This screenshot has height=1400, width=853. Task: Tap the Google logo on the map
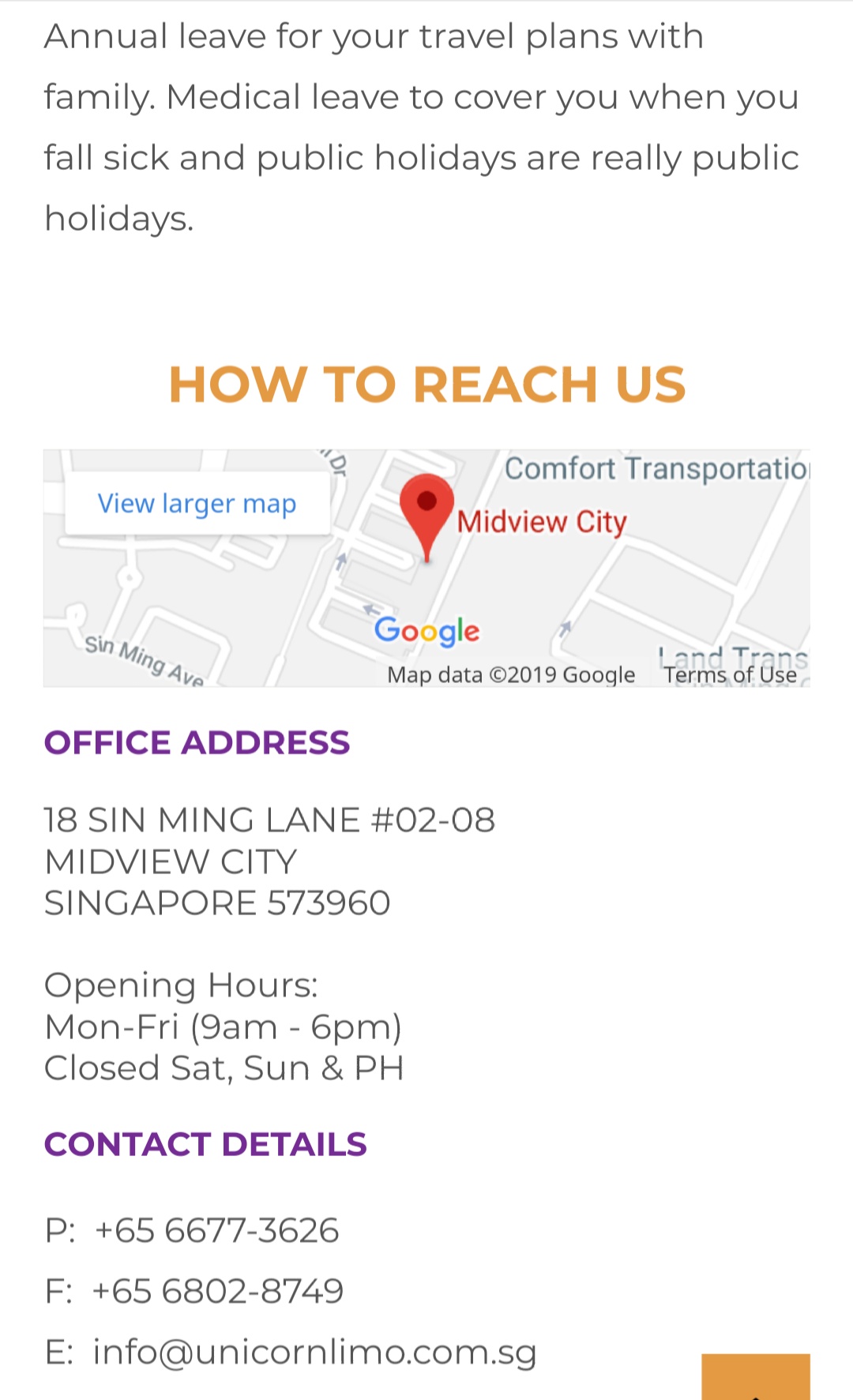click(426, 631)
